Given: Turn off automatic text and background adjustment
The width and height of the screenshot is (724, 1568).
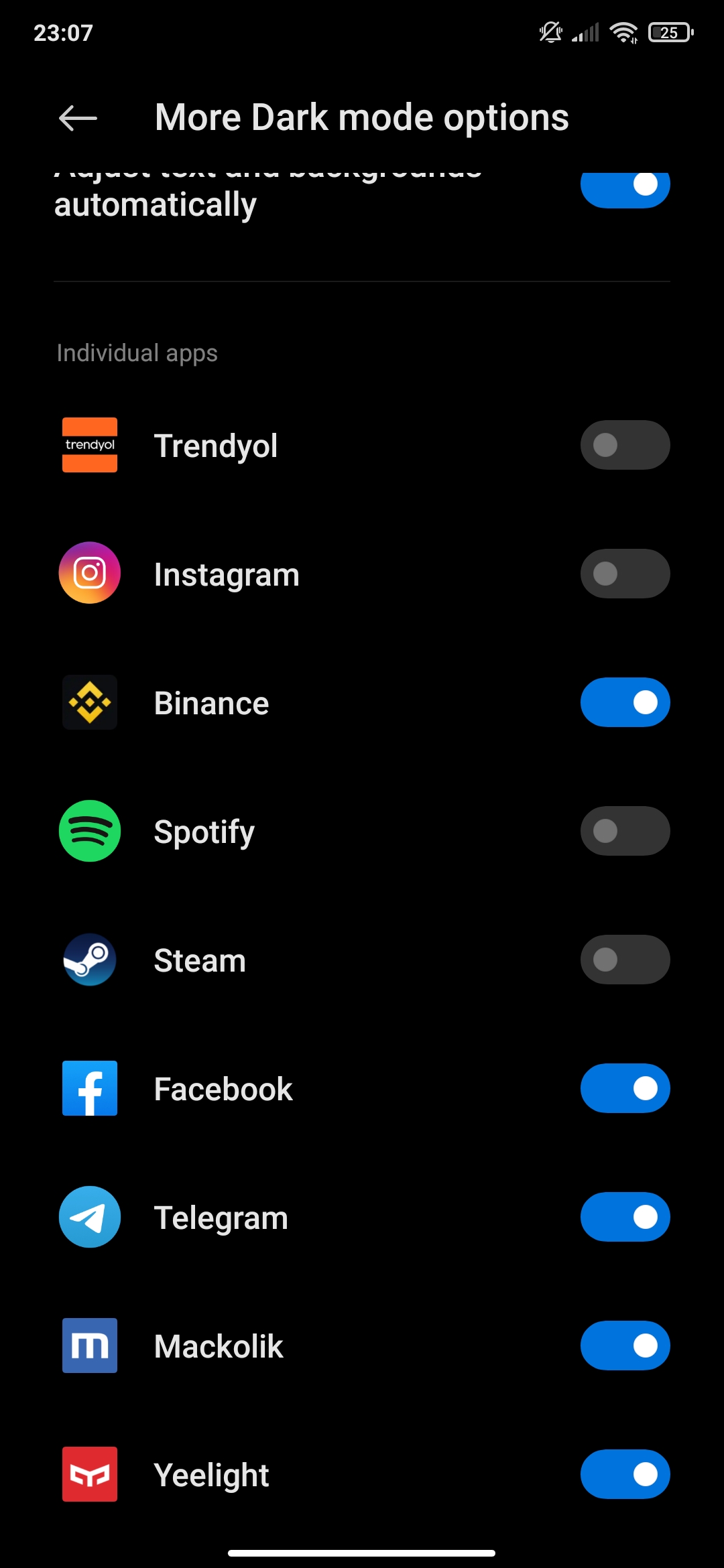Looking at the screenshot, I should pos(625,188).
